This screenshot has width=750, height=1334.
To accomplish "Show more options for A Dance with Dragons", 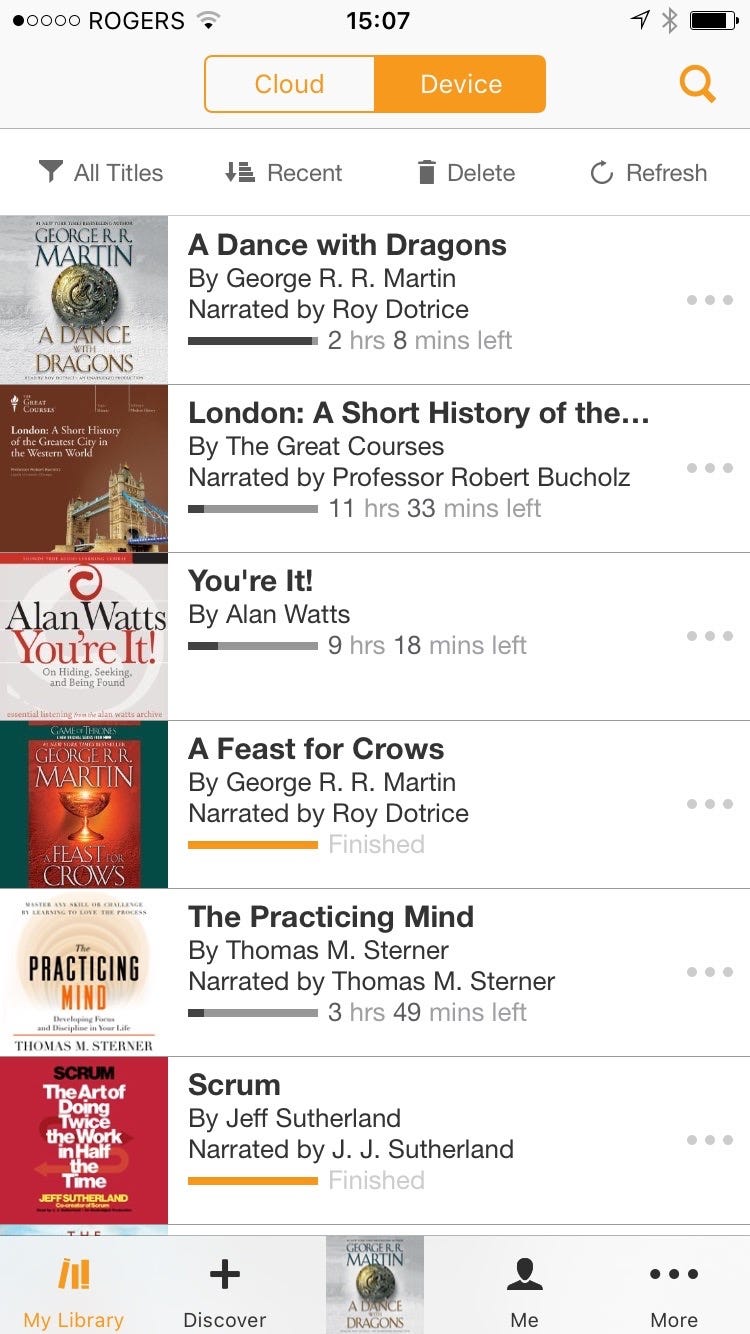I will coord(710,300).
